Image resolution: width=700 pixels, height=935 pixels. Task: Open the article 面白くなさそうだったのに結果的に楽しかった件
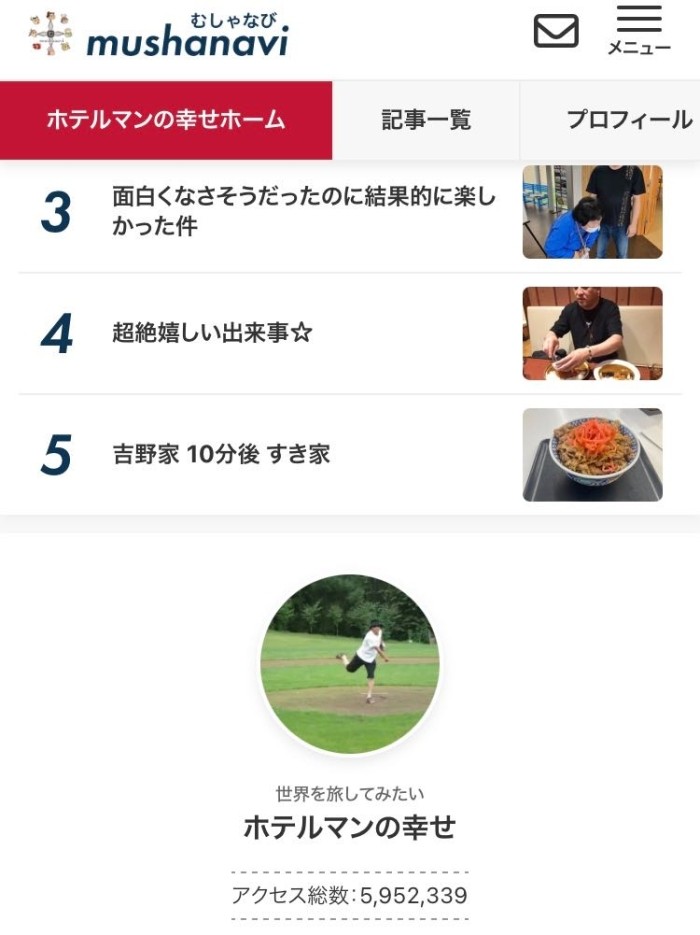pos(304,212)
